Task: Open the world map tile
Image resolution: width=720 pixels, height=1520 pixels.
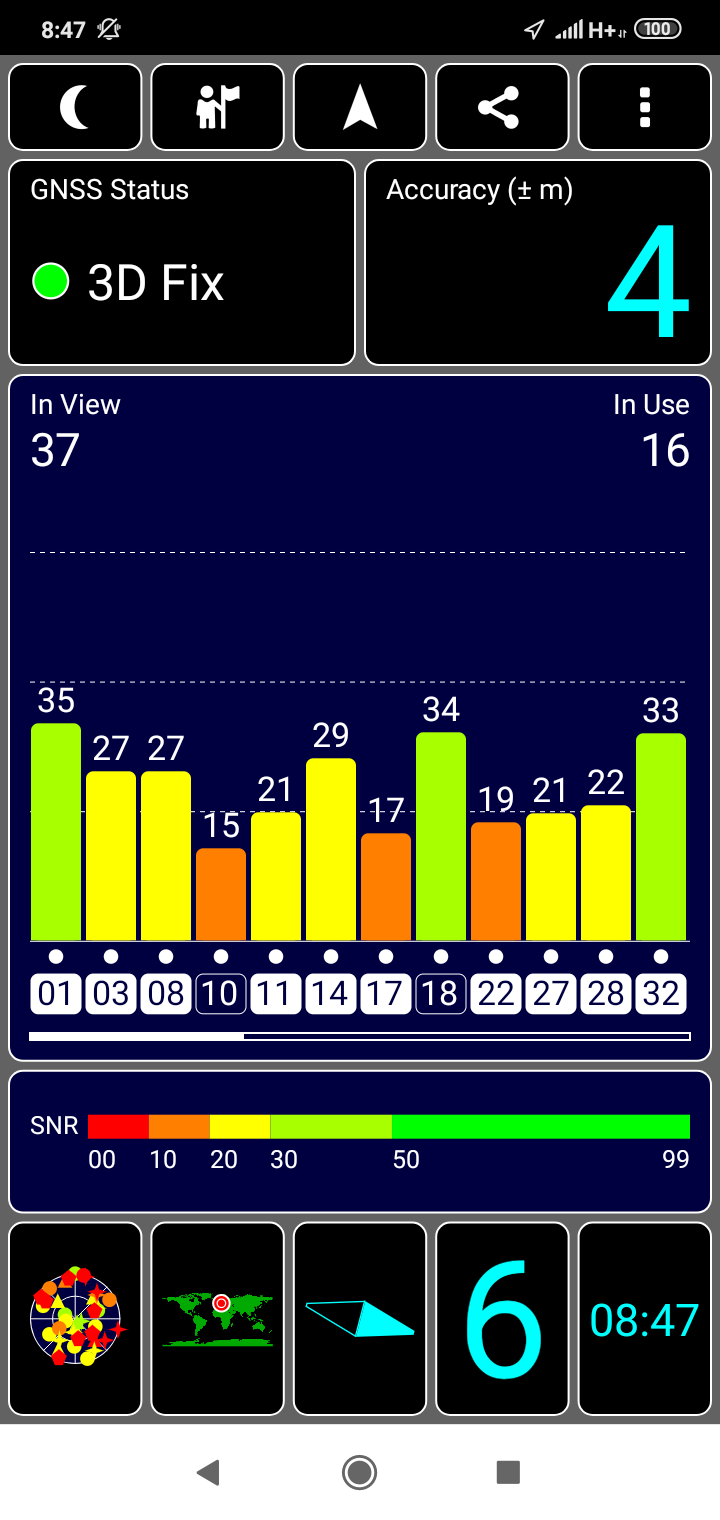Action: [218, 1318]
